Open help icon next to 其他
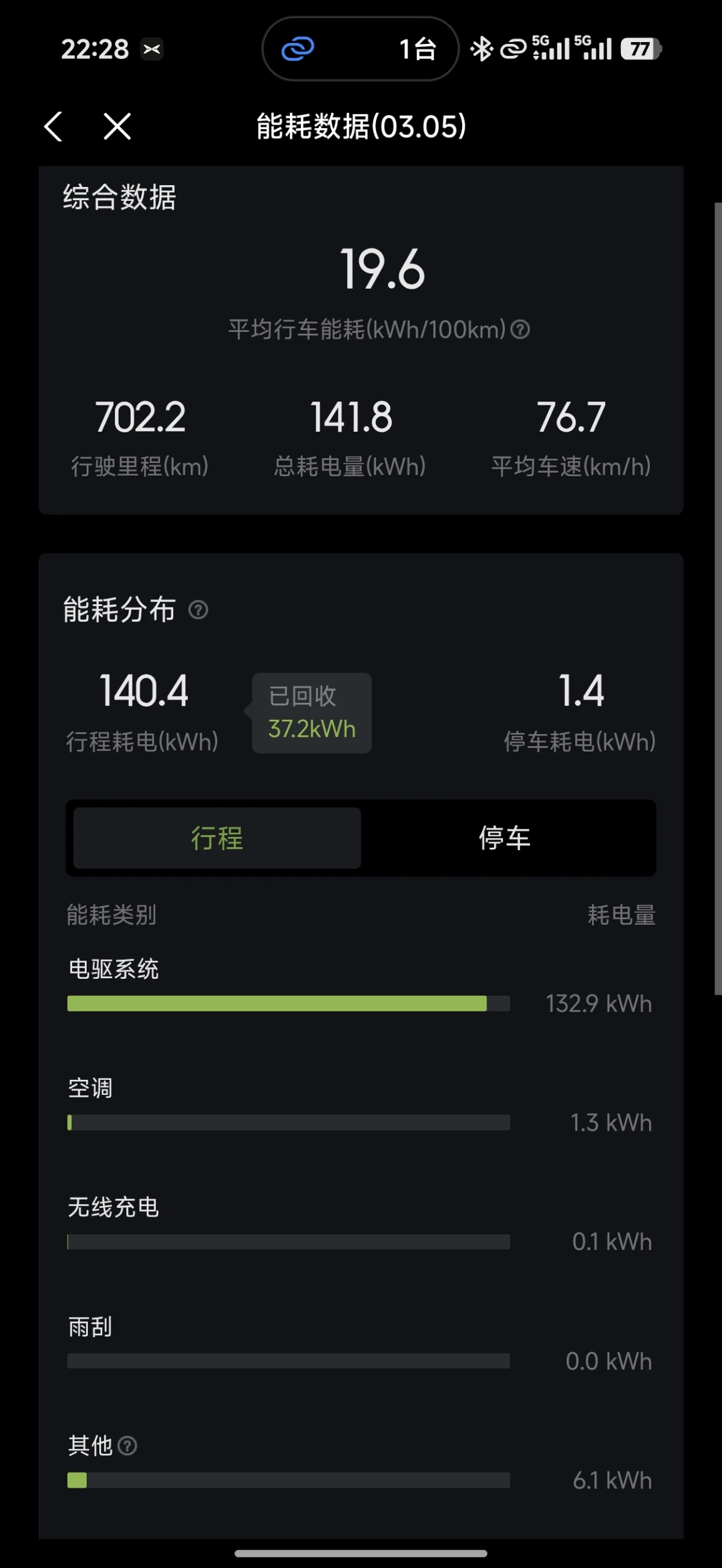Viewport: 722px width, 1568px height. [127, 1446]
